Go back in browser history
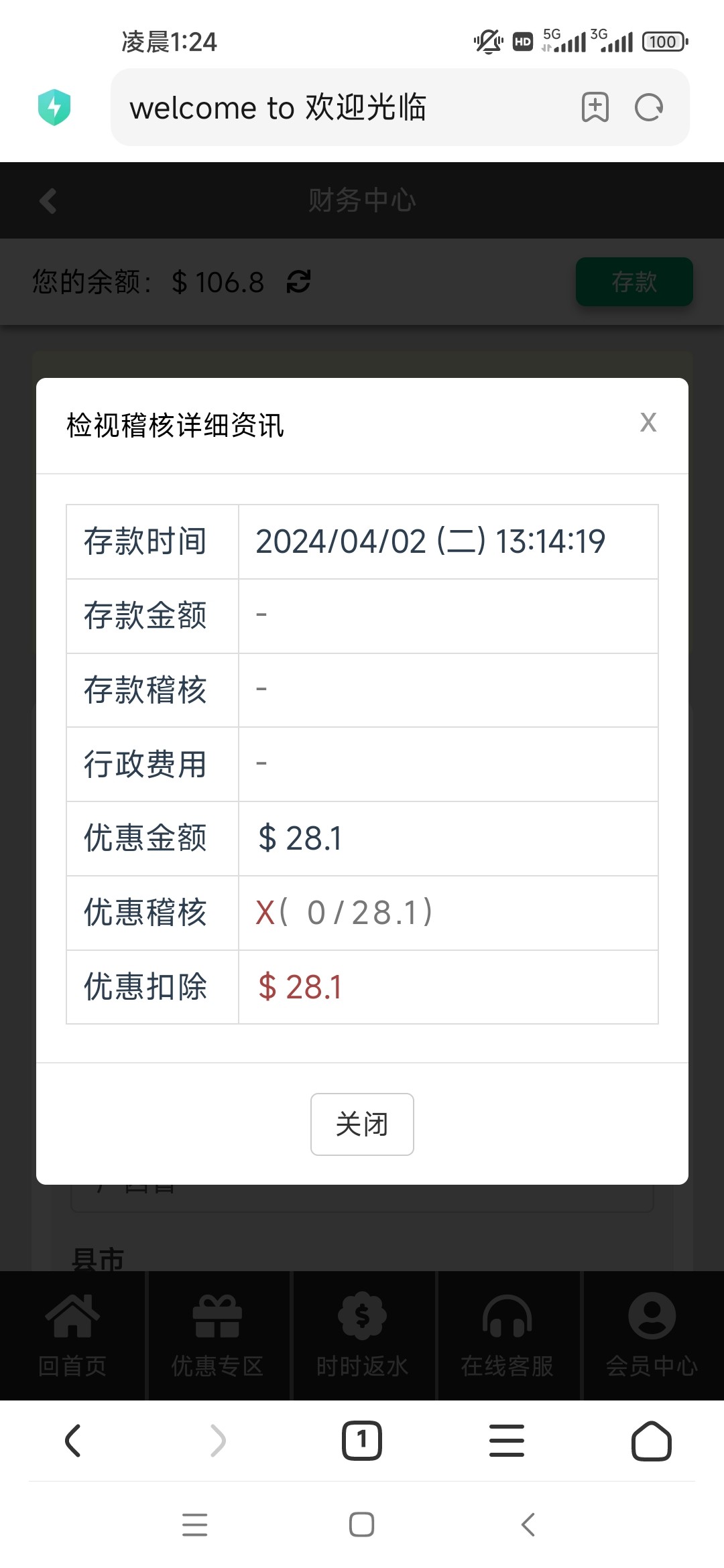 pos(72,1441)
